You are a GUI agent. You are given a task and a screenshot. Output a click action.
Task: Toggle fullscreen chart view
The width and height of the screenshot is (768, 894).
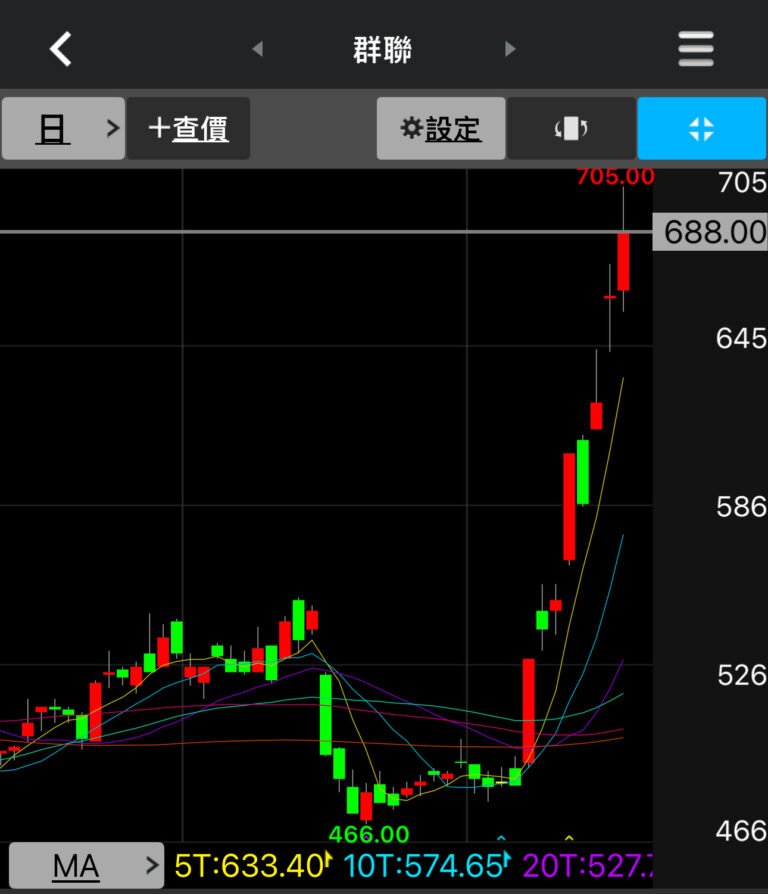coord(701,128)
